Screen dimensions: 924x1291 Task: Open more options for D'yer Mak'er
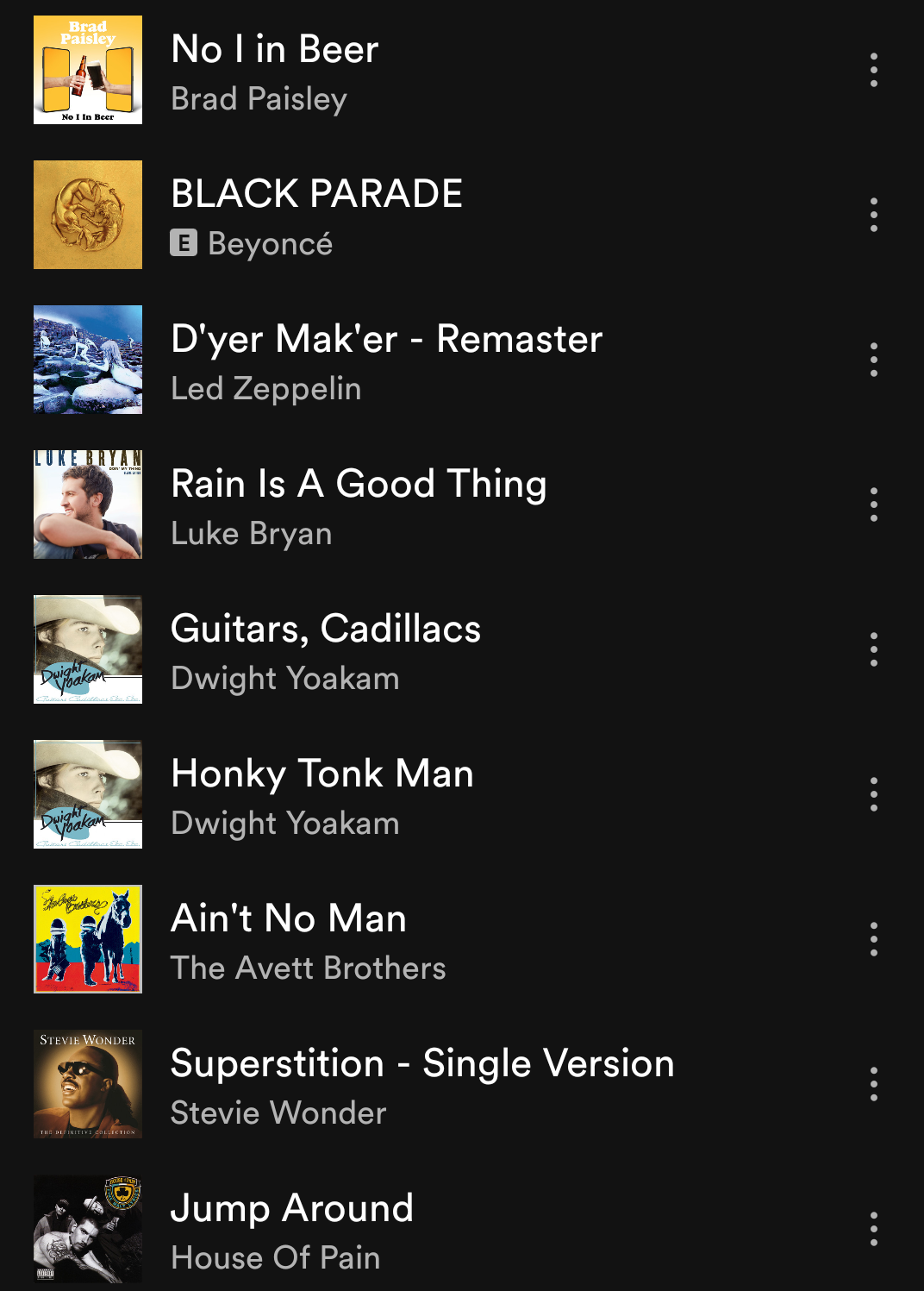(873, 360)
